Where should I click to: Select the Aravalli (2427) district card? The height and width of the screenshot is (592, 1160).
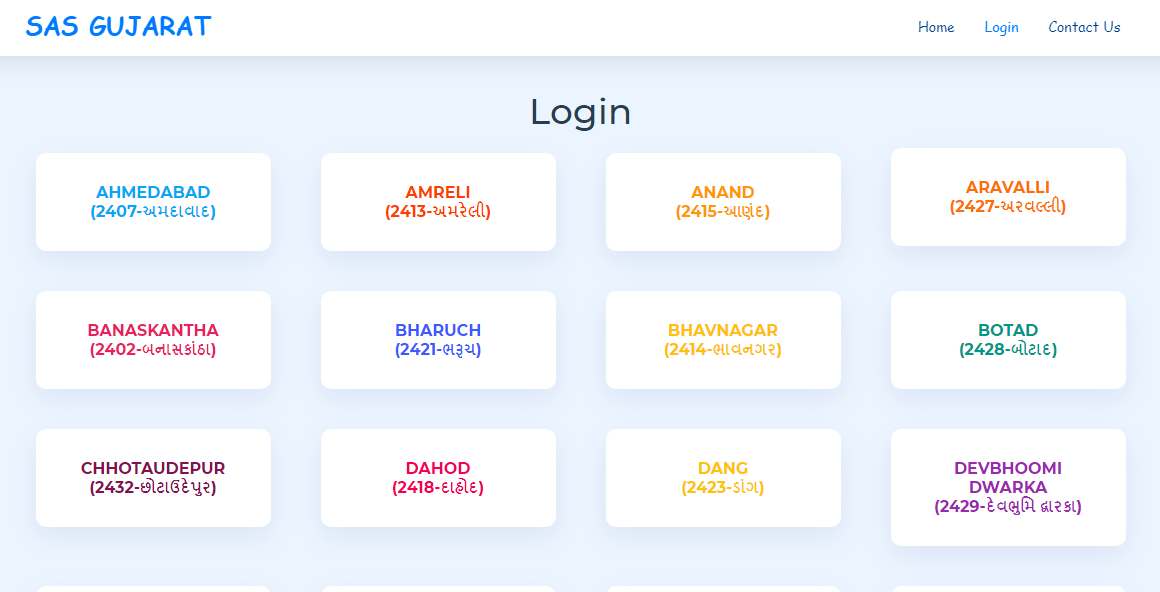1008,197
